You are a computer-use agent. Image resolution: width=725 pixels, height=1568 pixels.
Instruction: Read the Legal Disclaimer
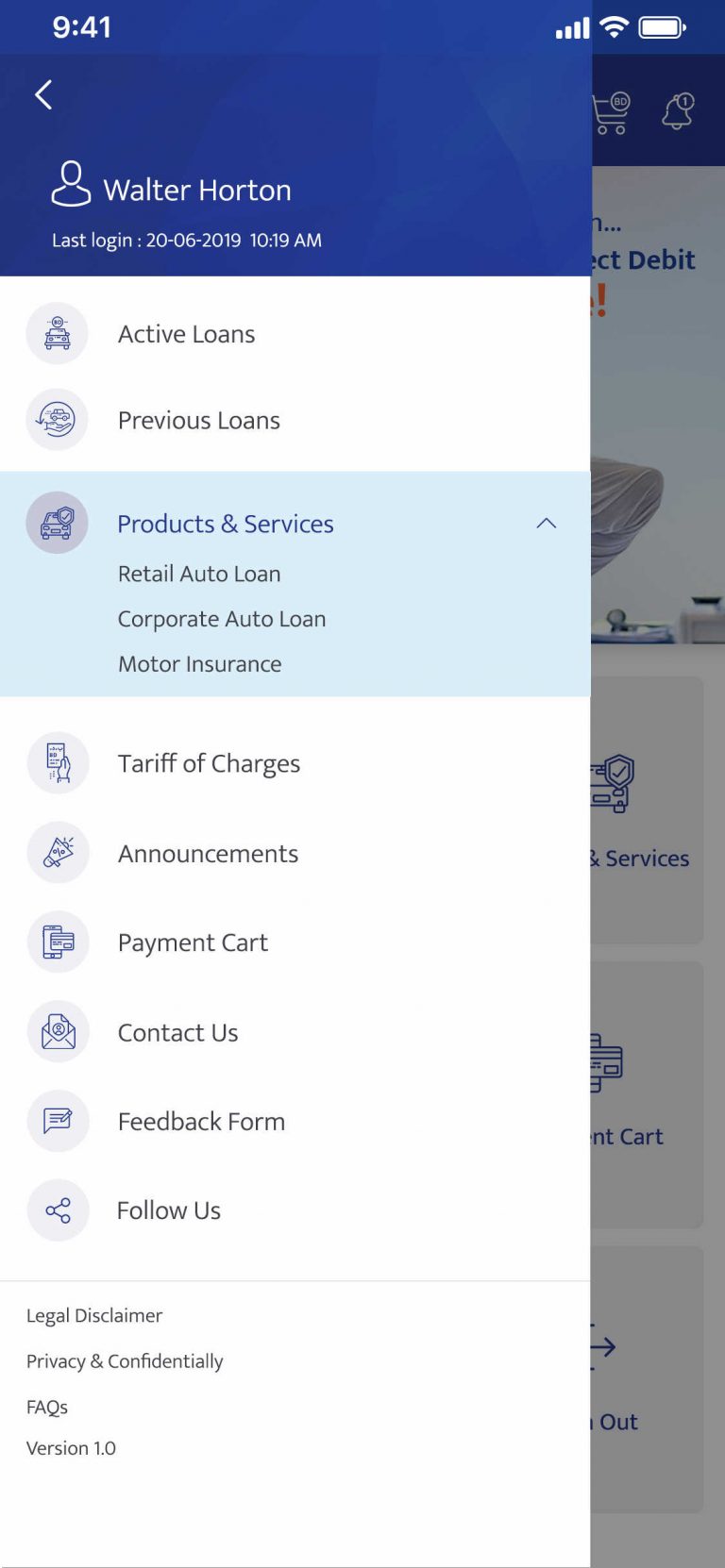click(x=94, y=1315)
